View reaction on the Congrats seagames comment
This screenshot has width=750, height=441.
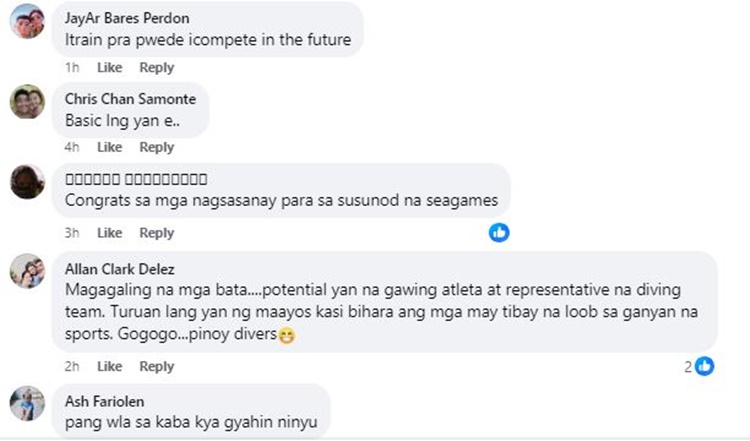click(499, 232)
